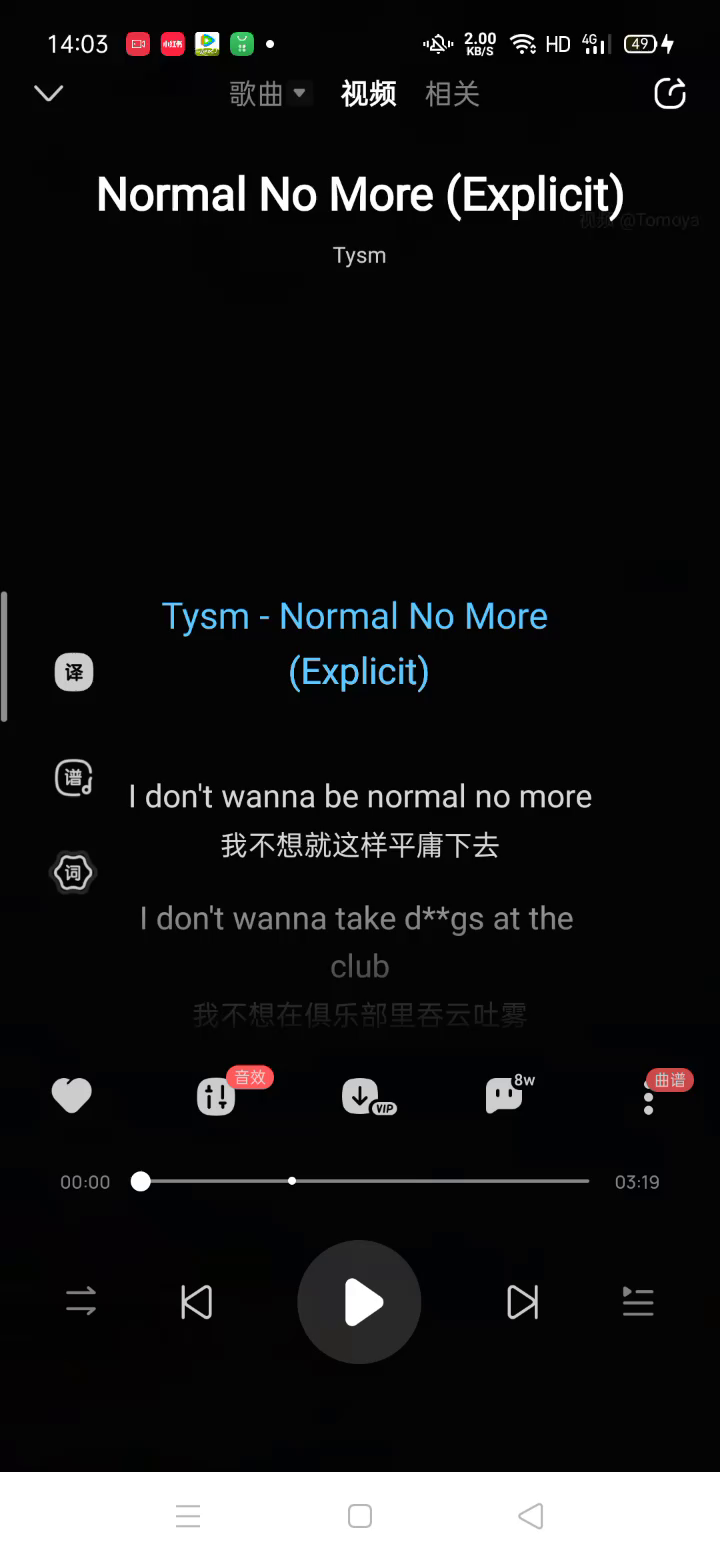Like this song with the heart icon

click(72, 1096)
